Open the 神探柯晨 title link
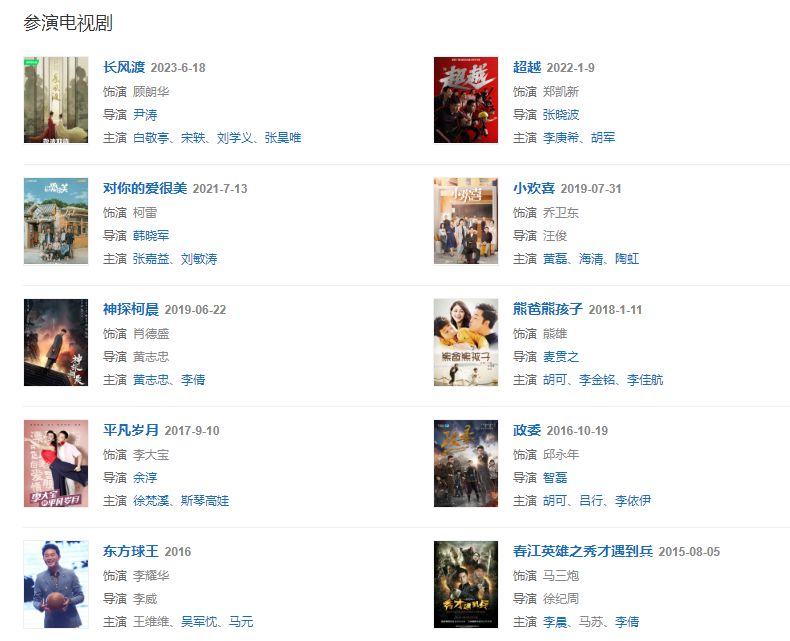 131,309
